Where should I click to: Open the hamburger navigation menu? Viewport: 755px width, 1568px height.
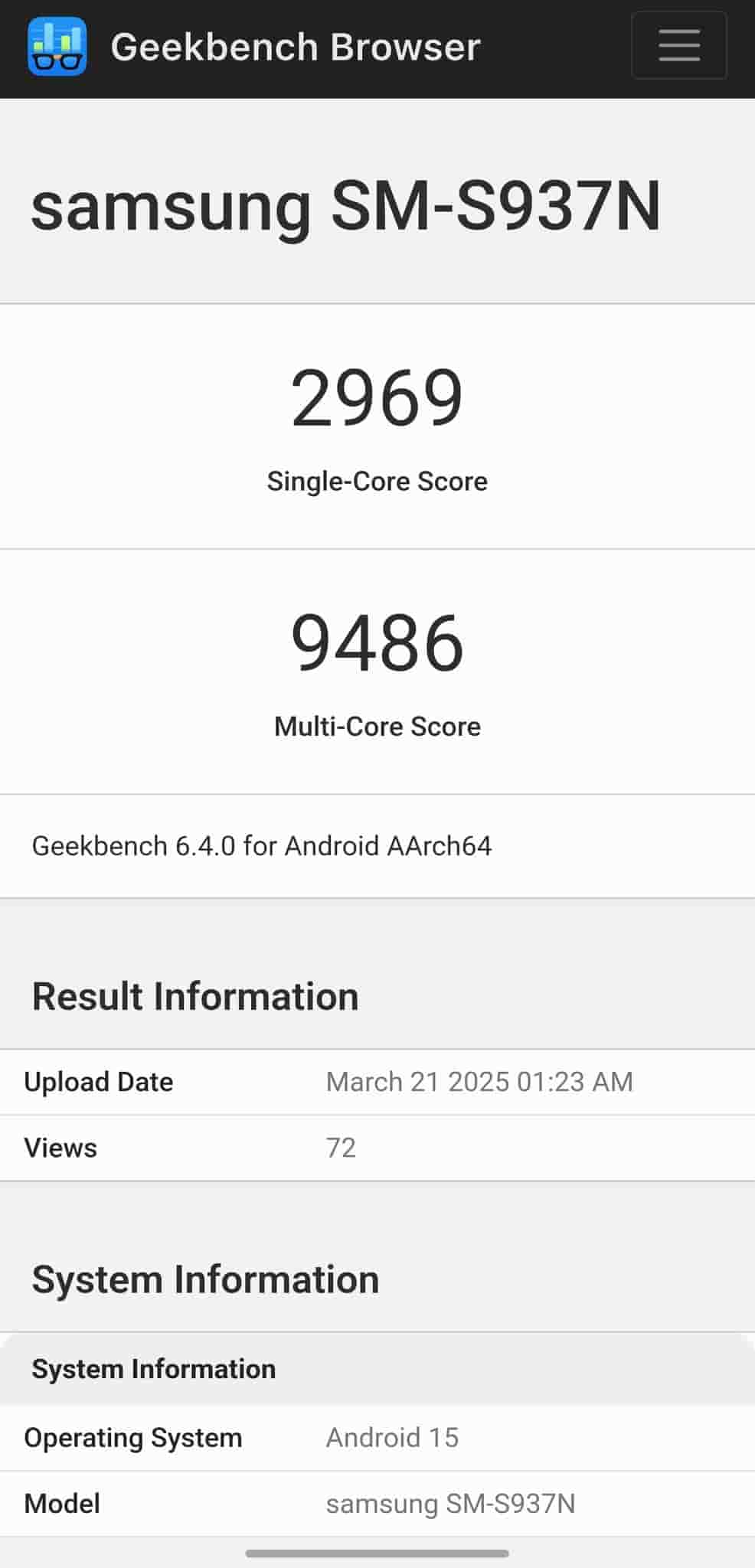[678, 46]
